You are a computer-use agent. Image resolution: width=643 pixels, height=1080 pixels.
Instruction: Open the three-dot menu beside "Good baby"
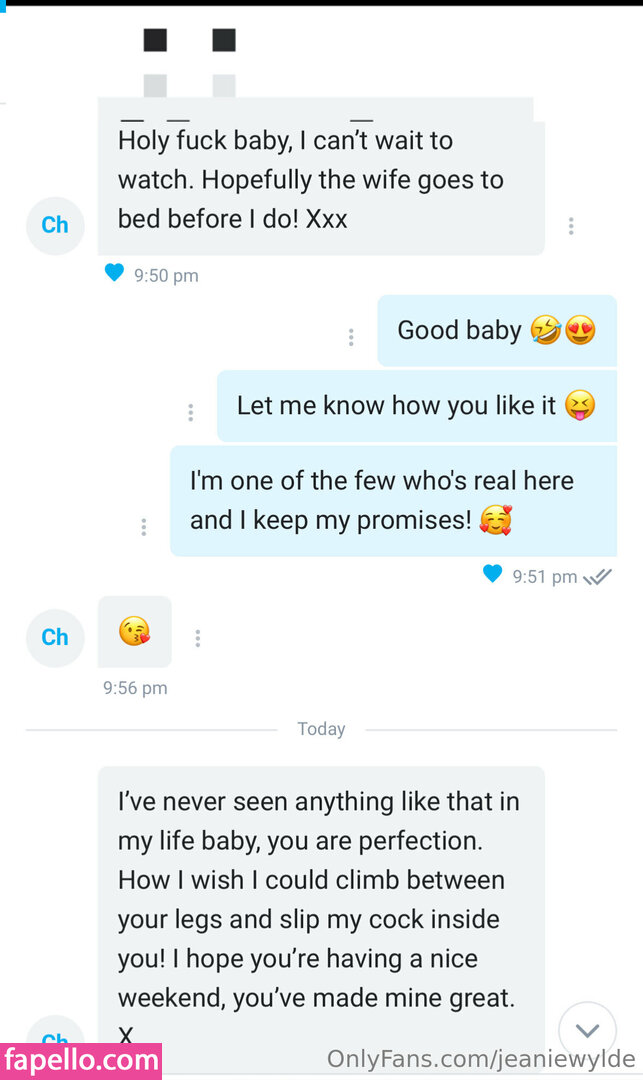pos(351,337)
